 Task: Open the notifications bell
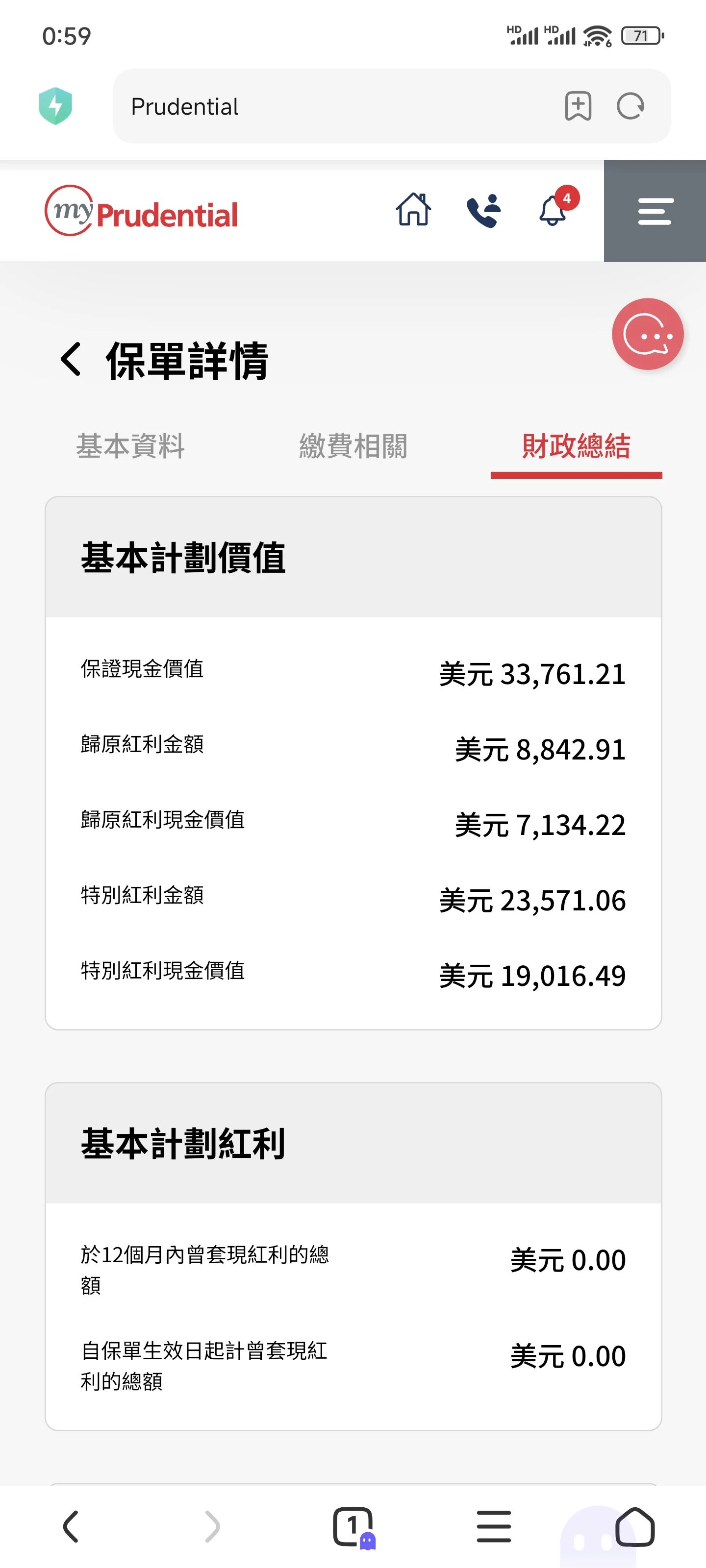click(554, 211)
